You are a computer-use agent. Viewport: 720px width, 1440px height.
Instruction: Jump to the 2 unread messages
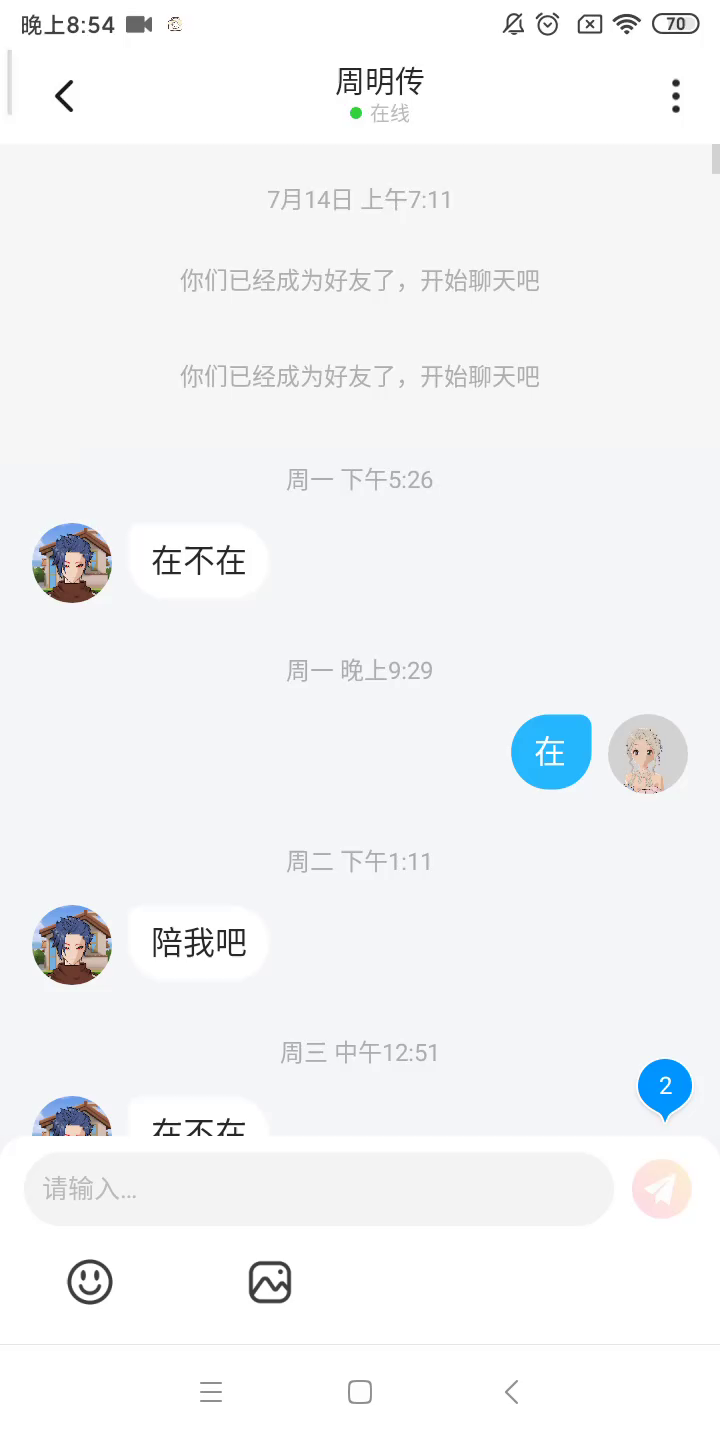click(x=665, y=1088)
